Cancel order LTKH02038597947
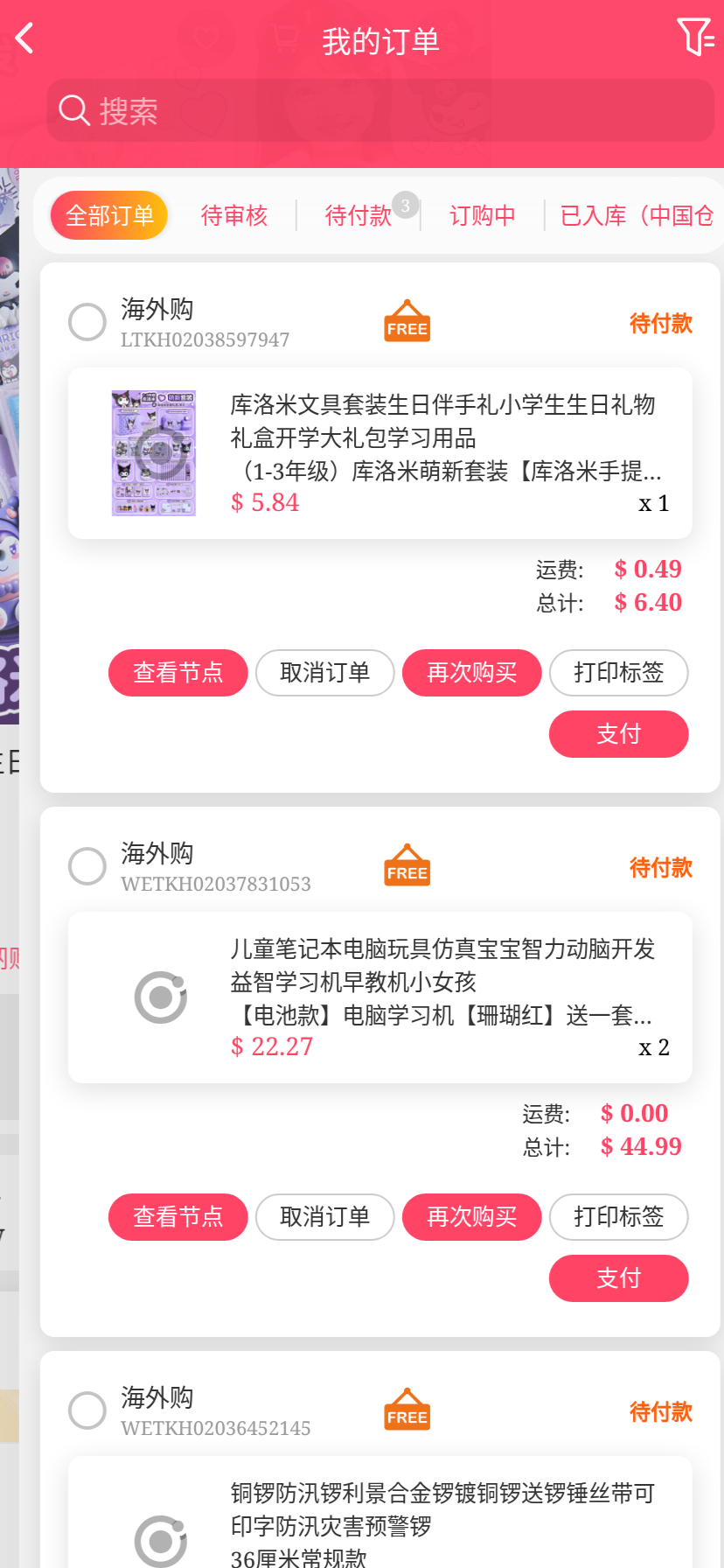Viewport: 724px width, 1568px height. [x=325, y=673]
